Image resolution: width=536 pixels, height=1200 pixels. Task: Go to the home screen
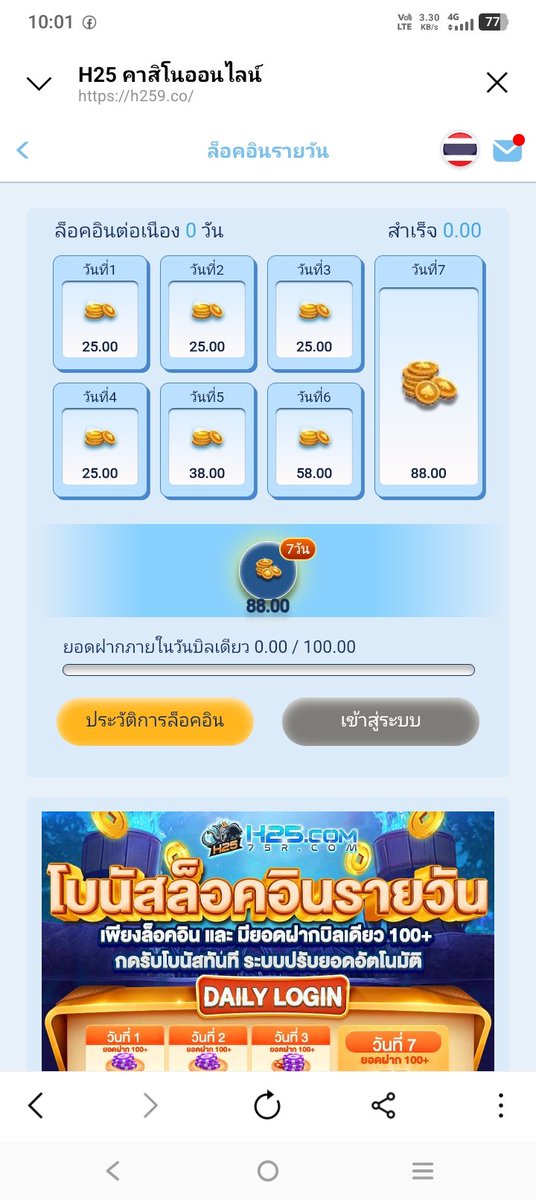(267, 1170)
